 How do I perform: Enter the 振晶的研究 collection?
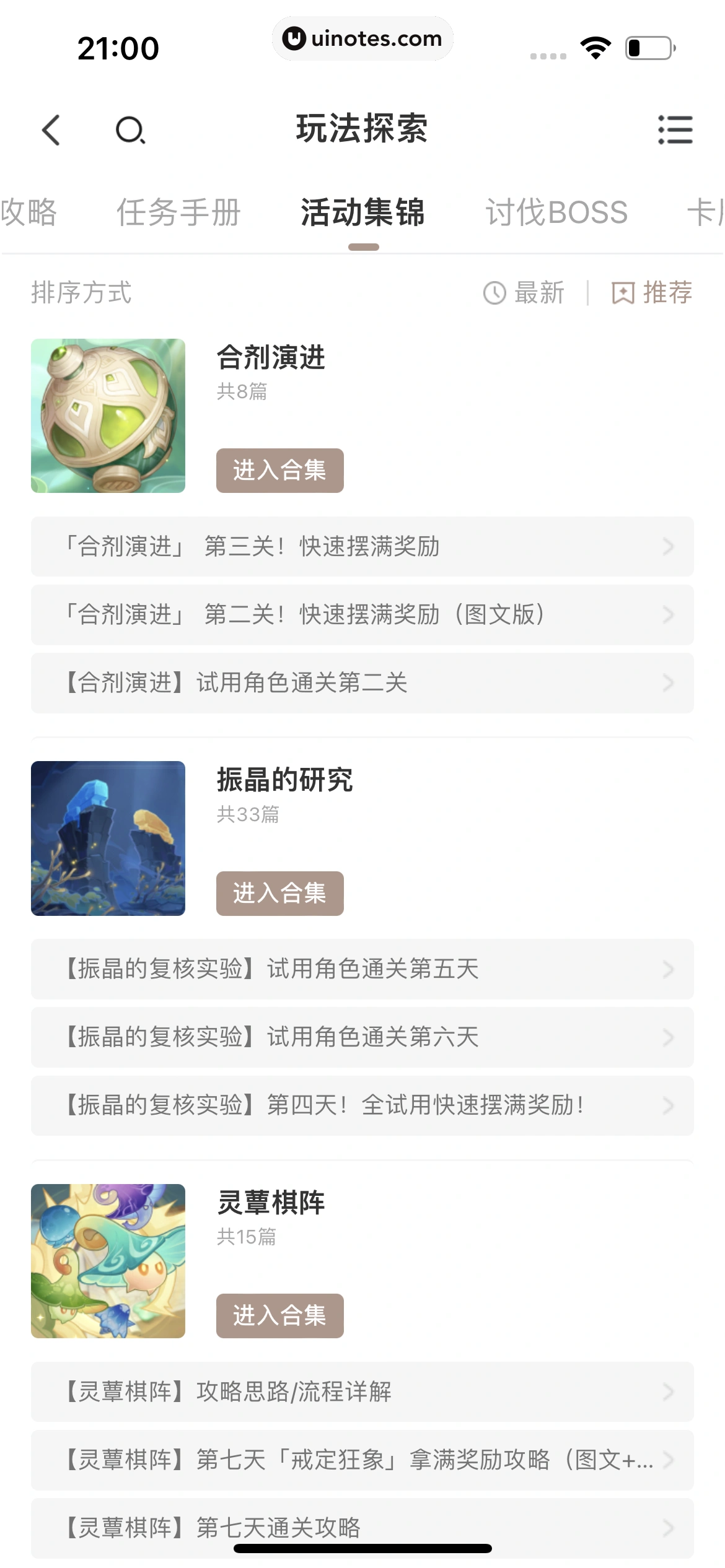pos(279,893)
